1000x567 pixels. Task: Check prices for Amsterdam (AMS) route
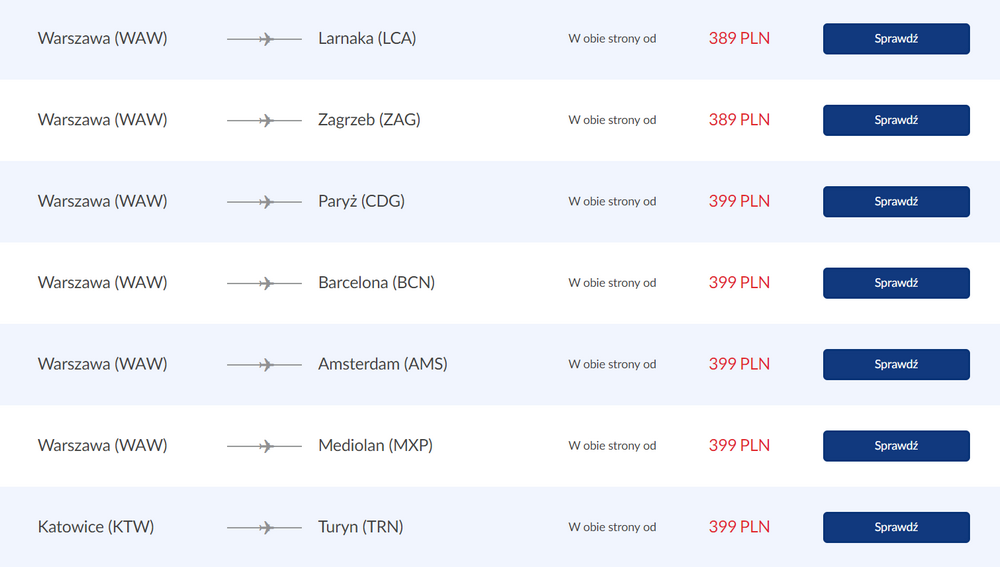pos(896,364)
